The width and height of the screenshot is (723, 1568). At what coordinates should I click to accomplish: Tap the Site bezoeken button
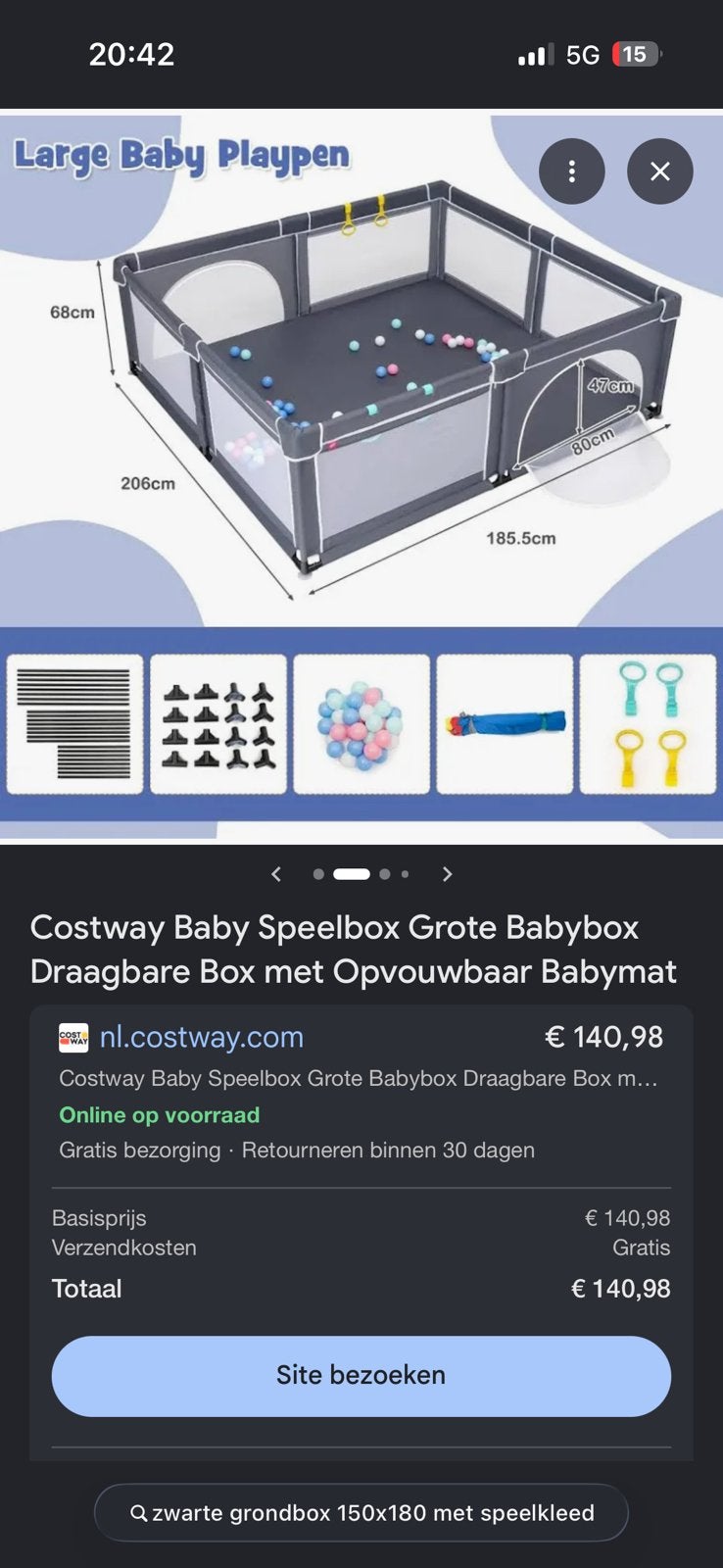coord(361,1375)
